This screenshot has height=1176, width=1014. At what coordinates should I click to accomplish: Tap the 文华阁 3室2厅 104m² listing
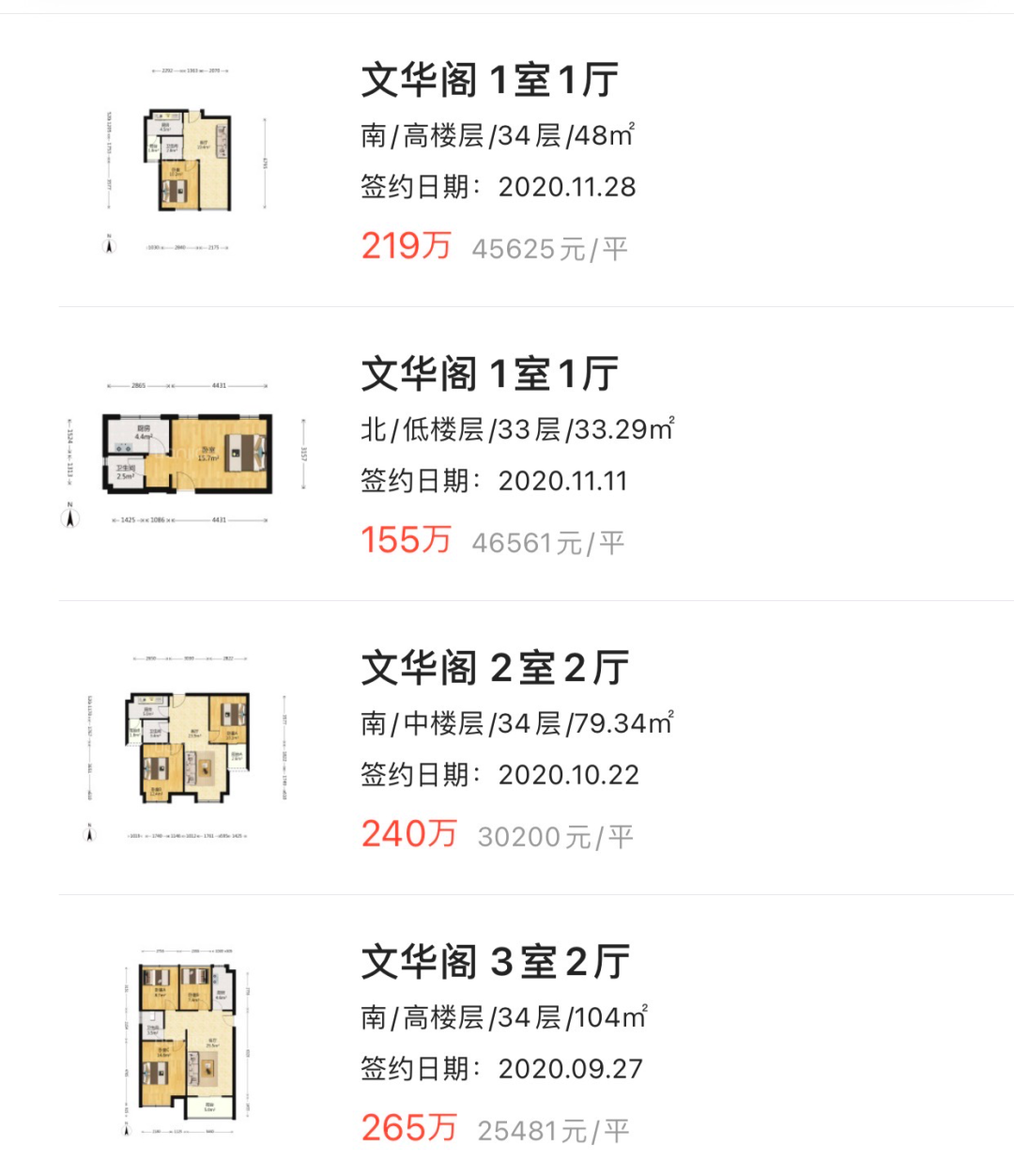[x=495, y=964]
